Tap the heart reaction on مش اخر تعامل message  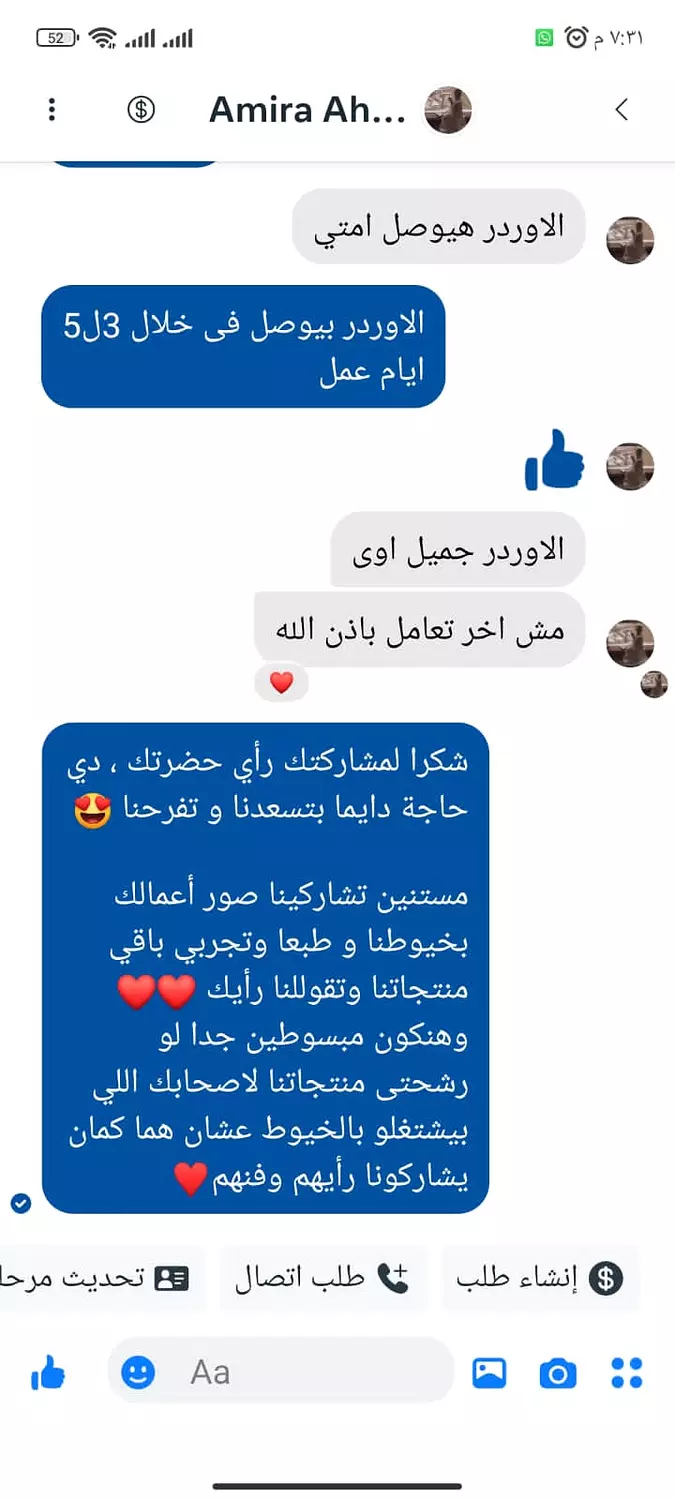[282, 683]
